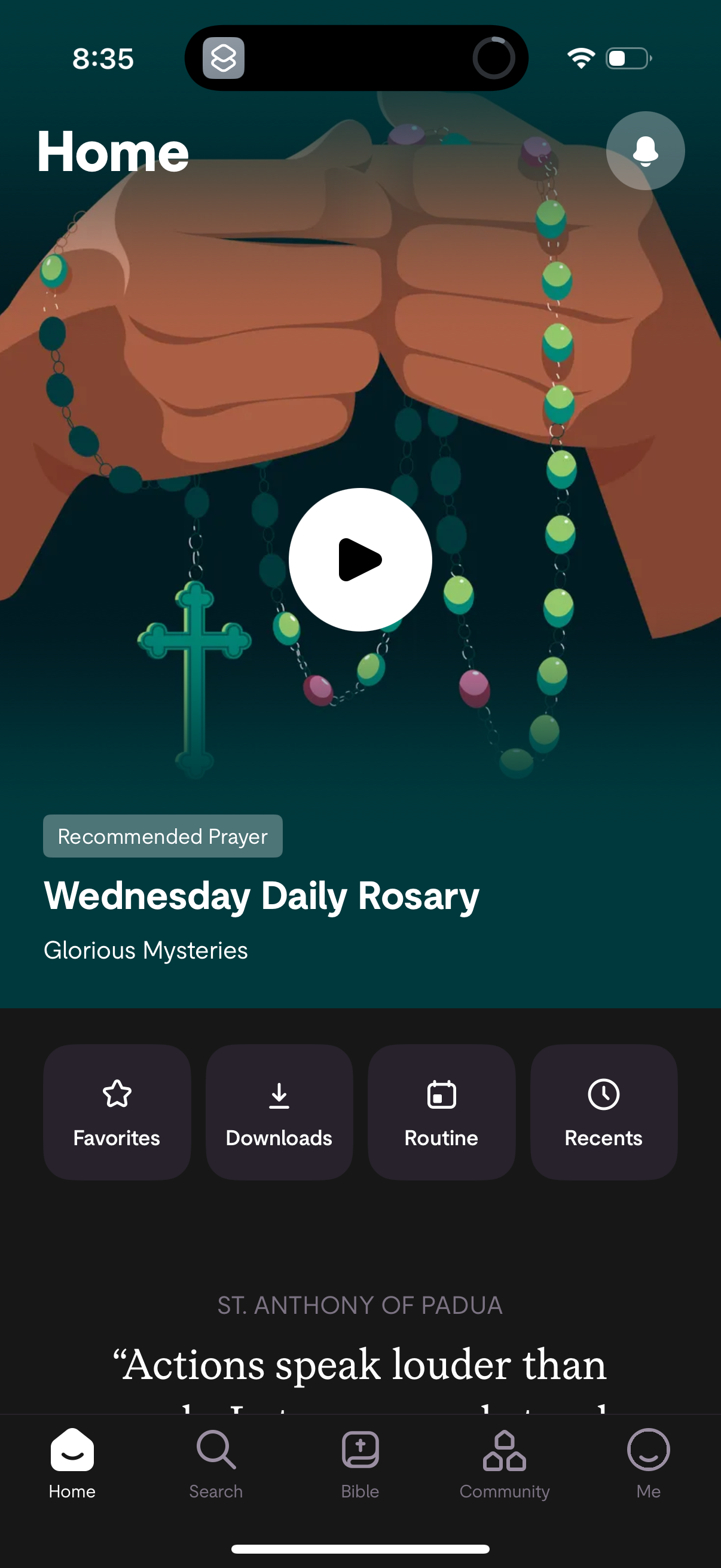Open the notifications bell
The width and height of the screenshot is (721, 1568).
(x=644, y=150)
